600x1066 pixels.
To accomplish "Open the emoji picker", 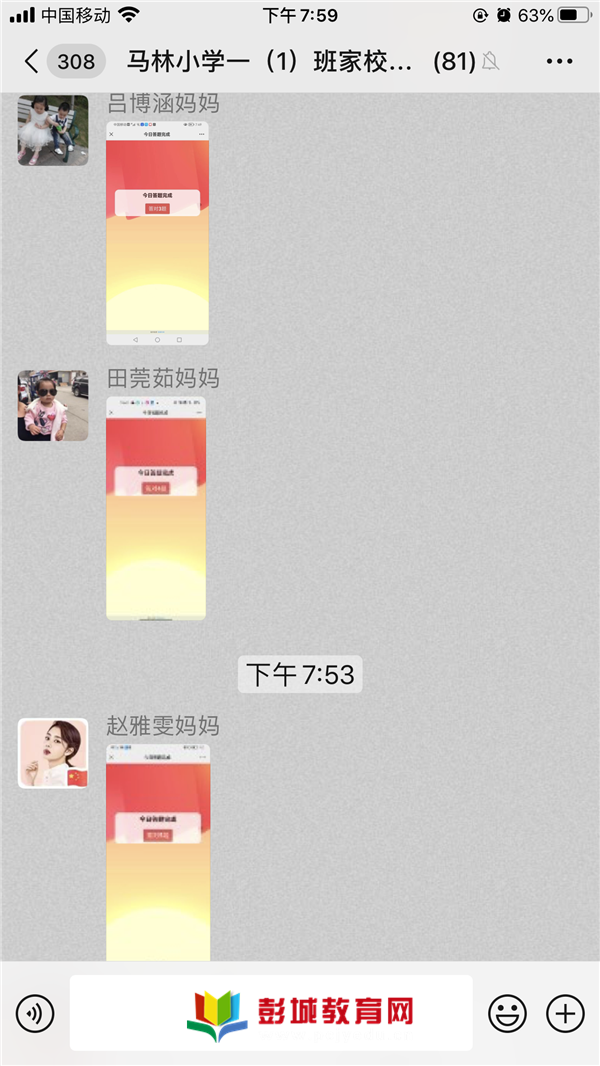I will pos(507,1014).
